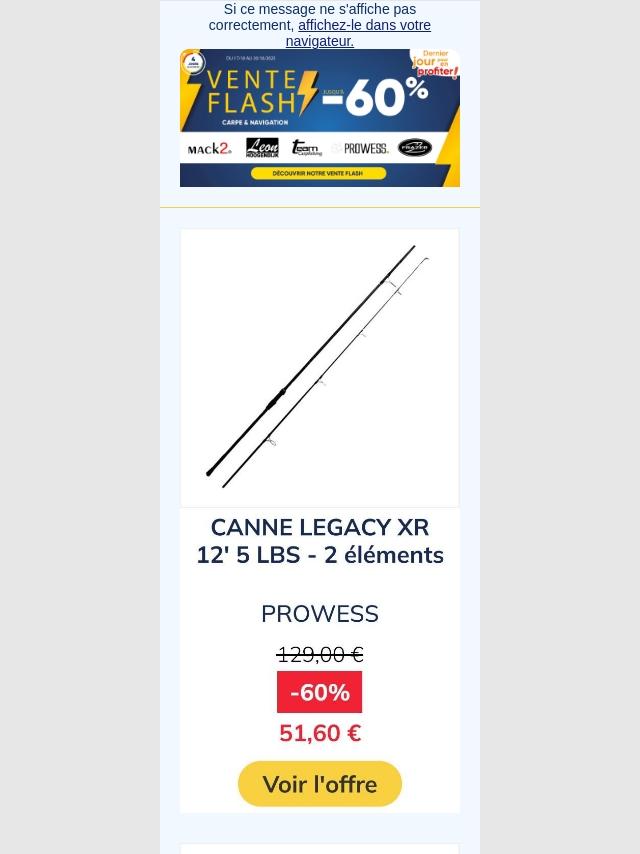
Task: Open the Canne Legacy XR rod image
Action: click(320, 368)
